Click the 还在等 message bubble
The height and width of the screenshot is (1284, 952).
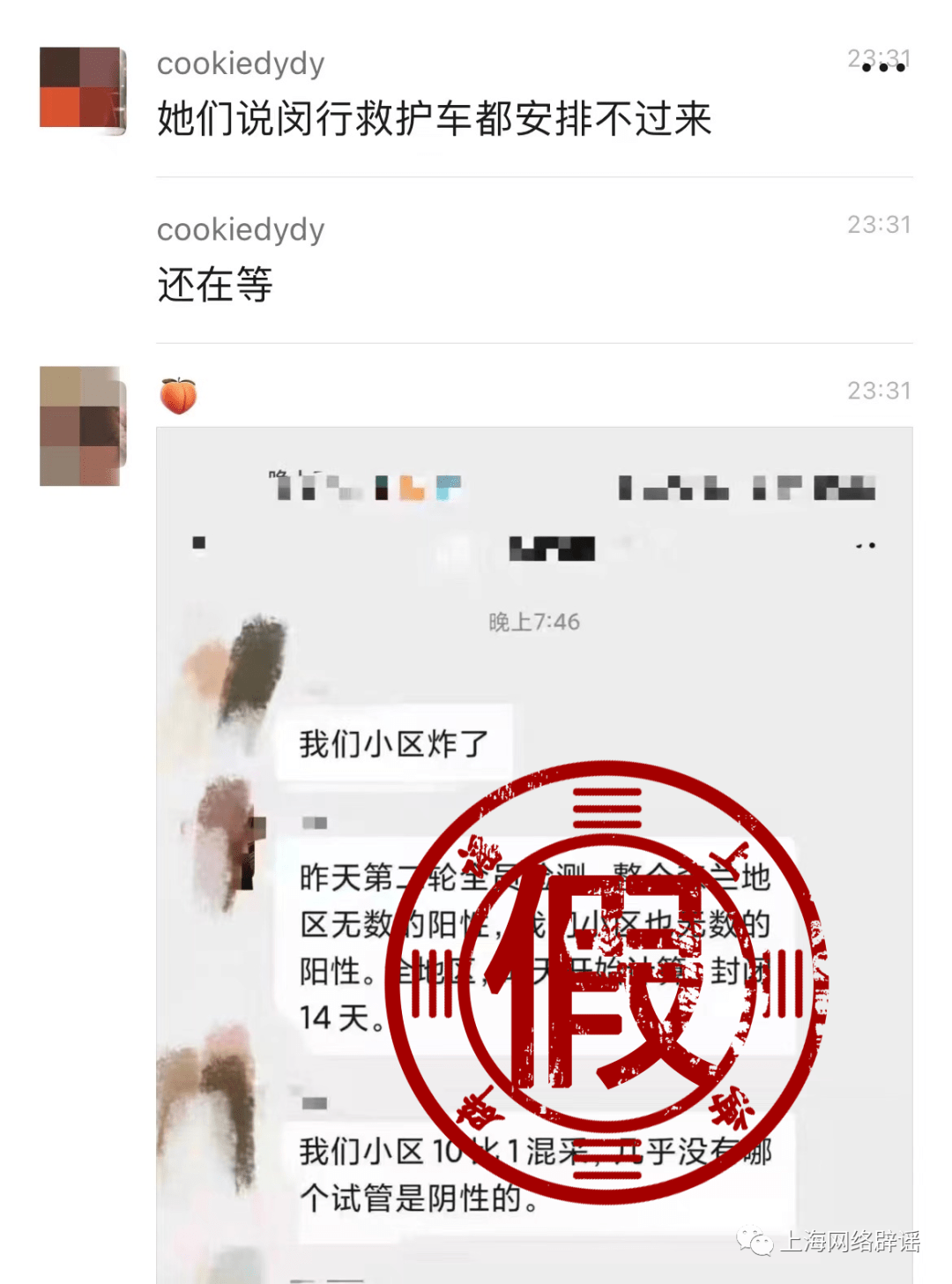tap(216, 284)
